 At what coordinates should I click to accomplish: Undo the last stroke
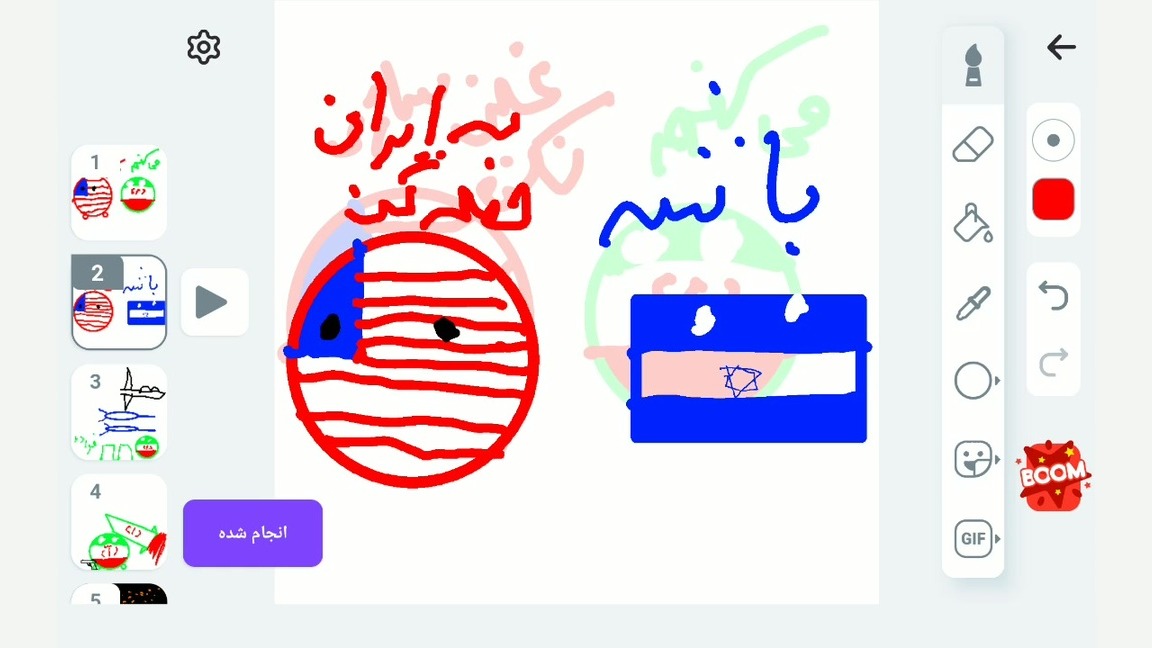pyautogui.click(x=1053, y=296)
